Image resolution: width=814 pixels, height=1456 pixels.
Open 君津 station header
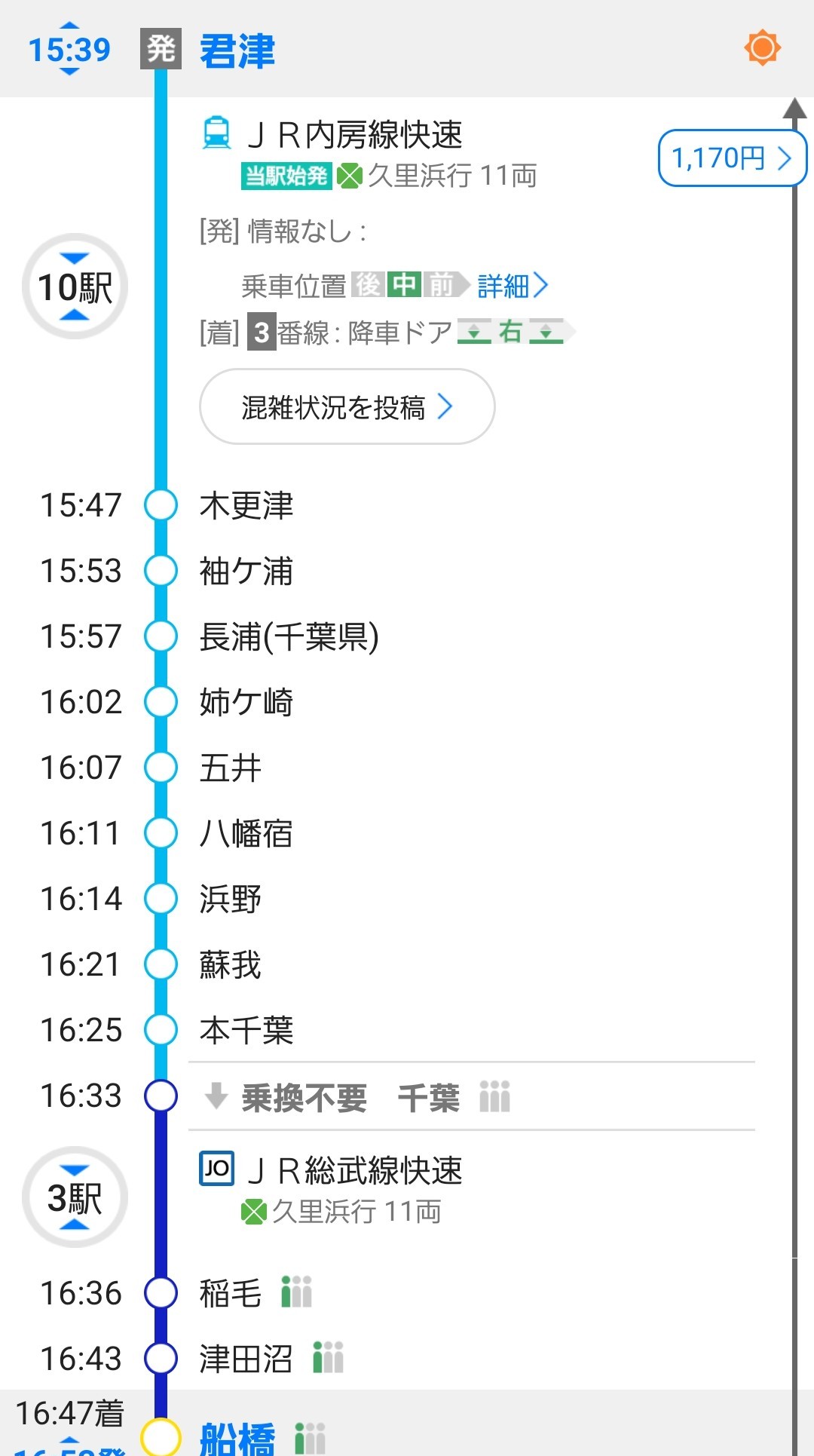tap(237, 51)
